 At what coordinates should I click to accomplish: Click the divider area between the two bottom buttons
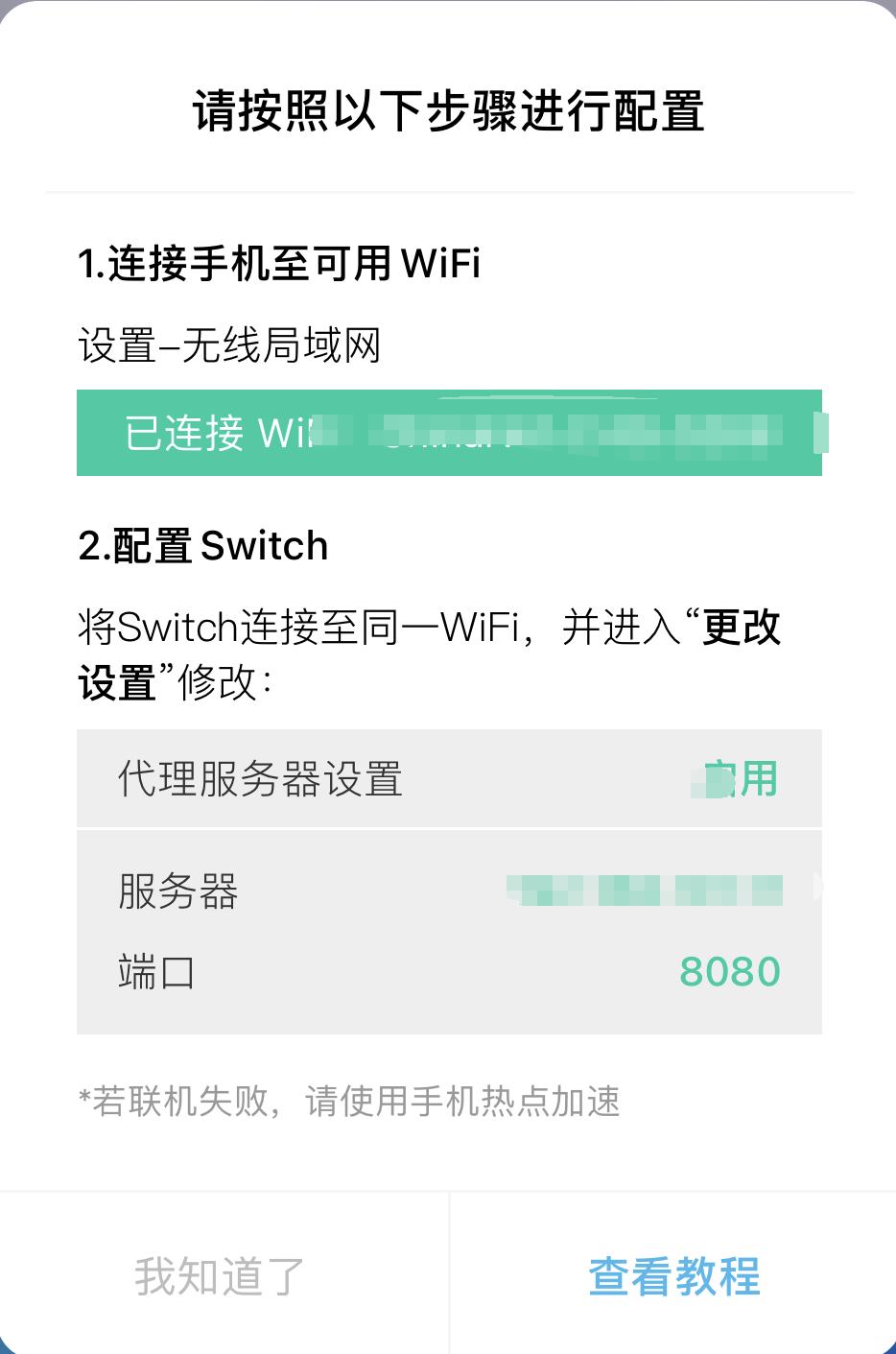pos(448,1276)
